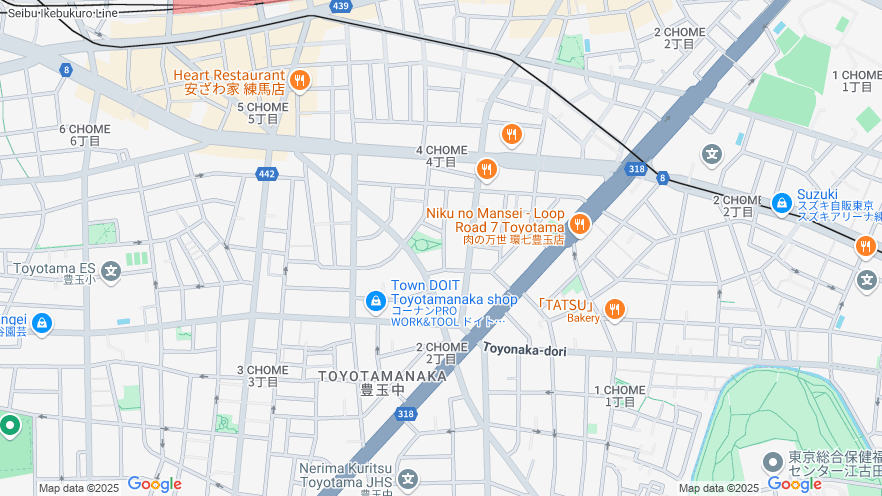The width and height of the screenshot is (882, 496).
Task: Open Heart Restaurant map marker
Action: tap(299, 80)
